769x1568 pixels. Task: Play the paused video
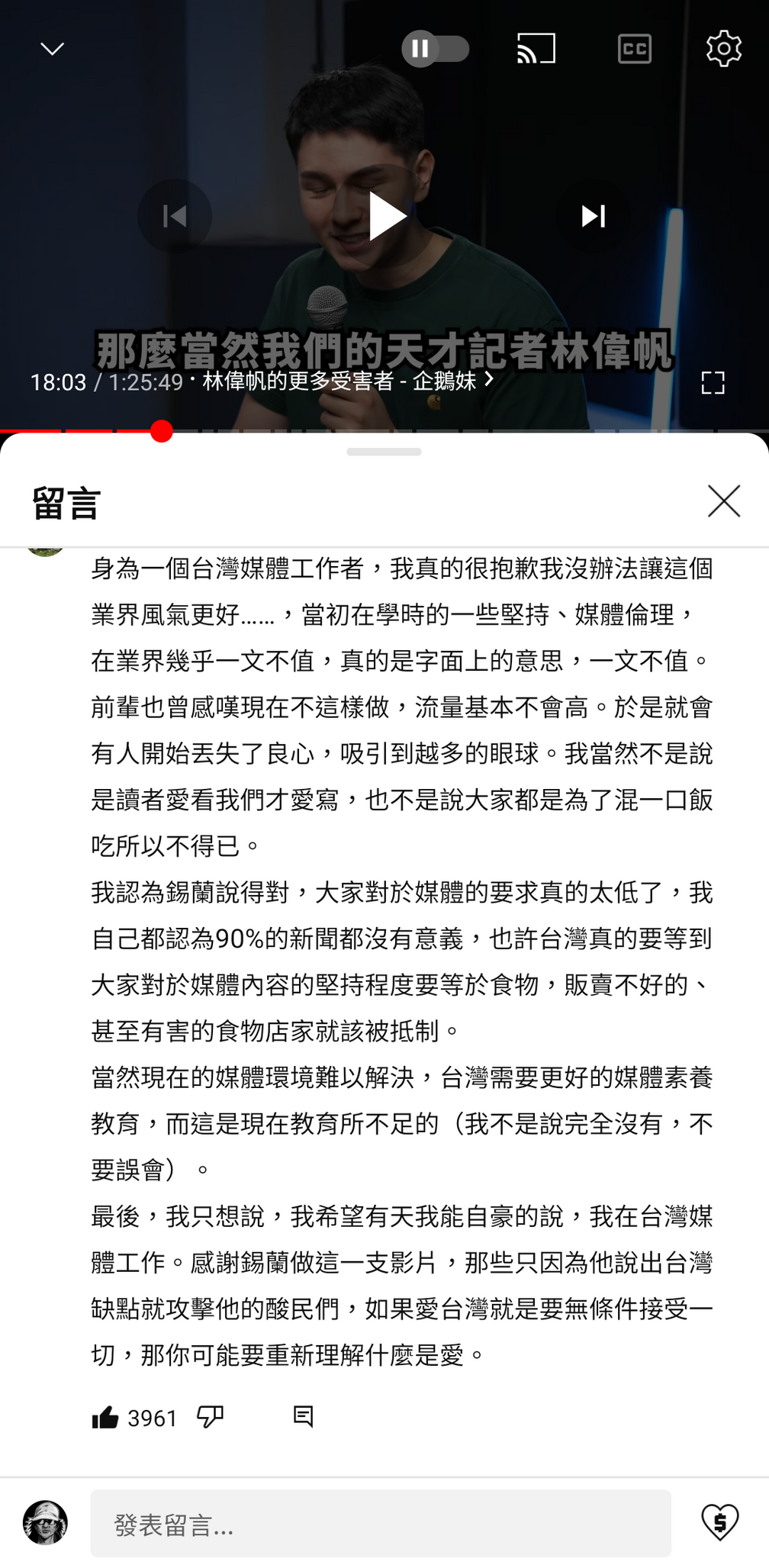pyautogui.click(x=384, y=216)
